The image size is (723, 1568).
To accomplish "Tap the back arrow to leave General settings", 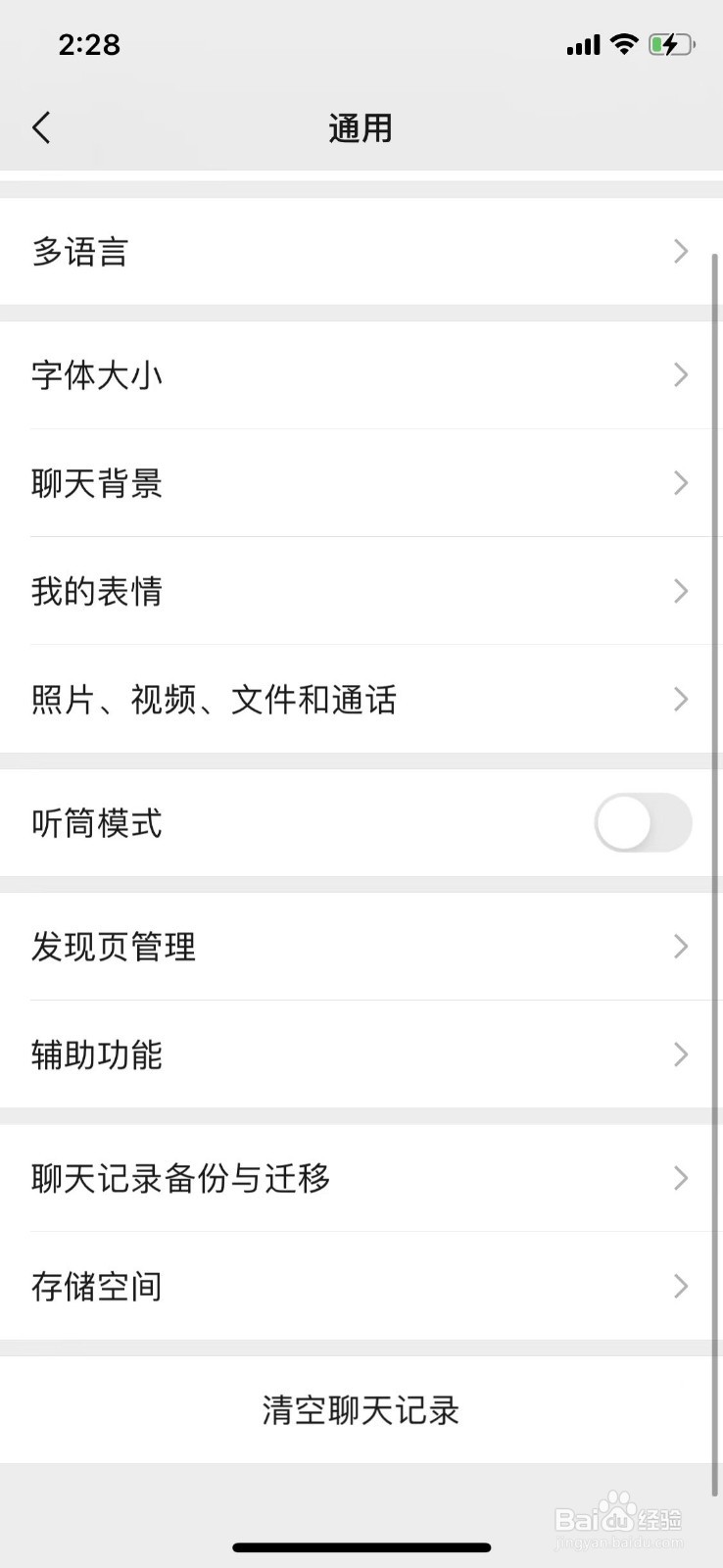I will coord(41,127).
